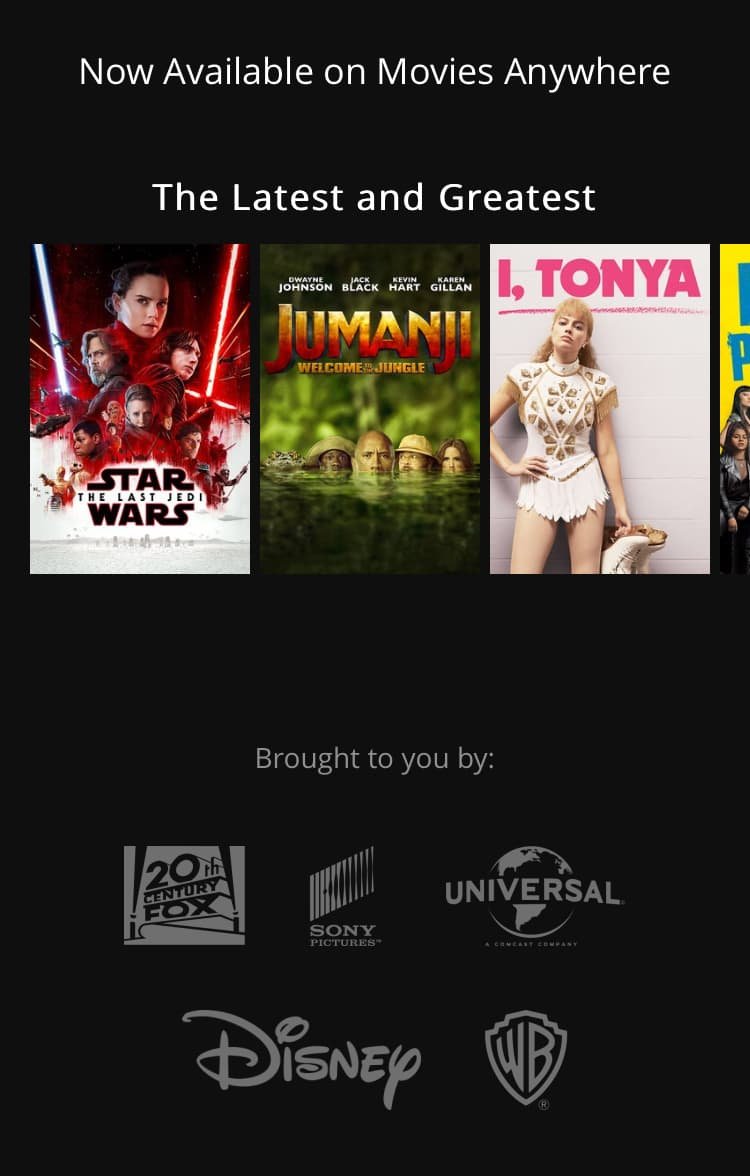View the I, Tonya movie tile
Image resolution: width=750 pixels, height=1176 pixels.
[600, 408]
